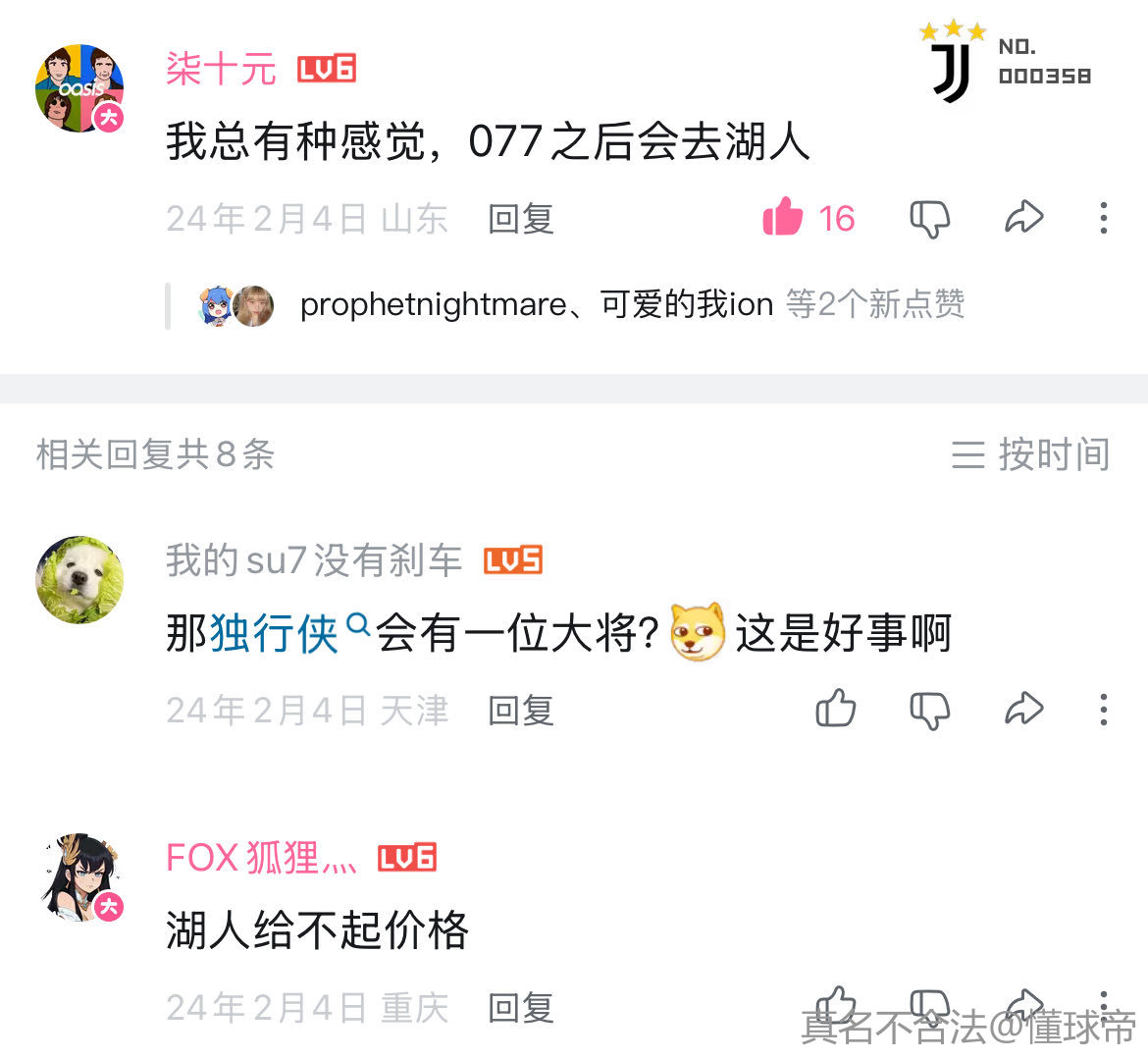Change sort order via 按时间
Screen dimensions: 1148x1059
(1030, 454)
